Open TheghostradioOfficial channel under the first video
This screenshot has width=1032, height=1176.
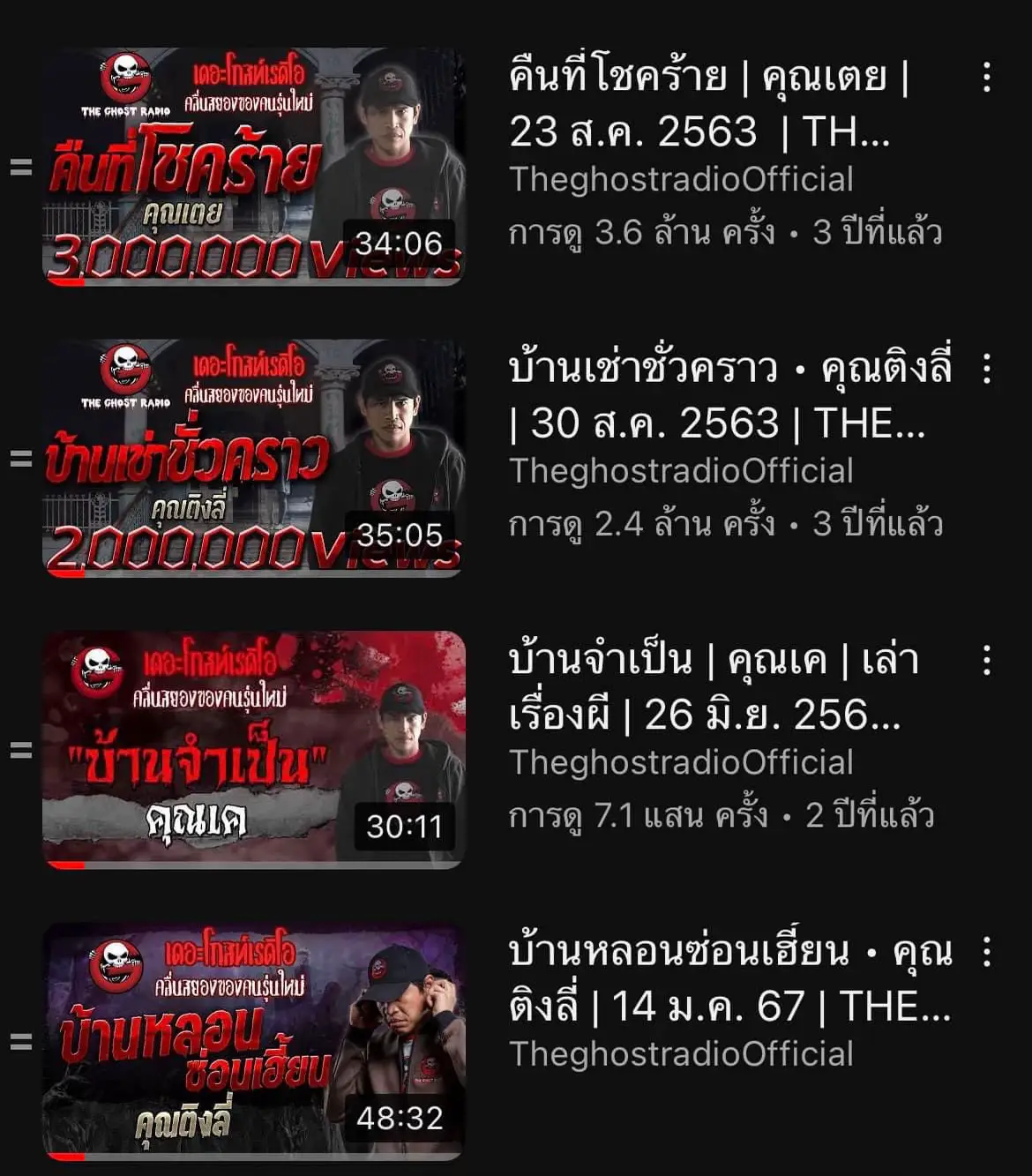pos(679,180)
